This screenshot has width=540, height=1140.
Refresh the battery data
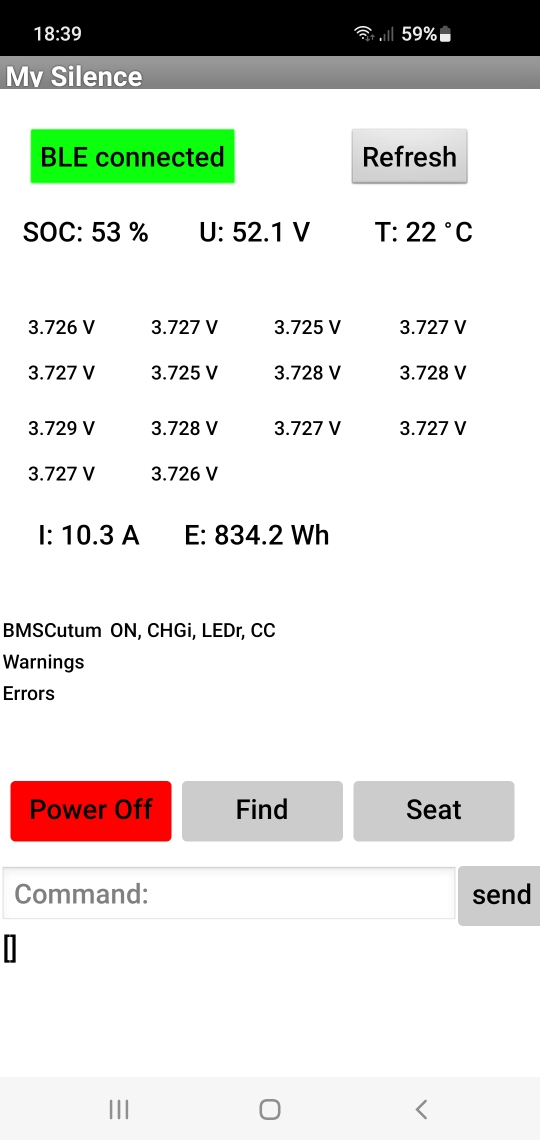[409, 156]
